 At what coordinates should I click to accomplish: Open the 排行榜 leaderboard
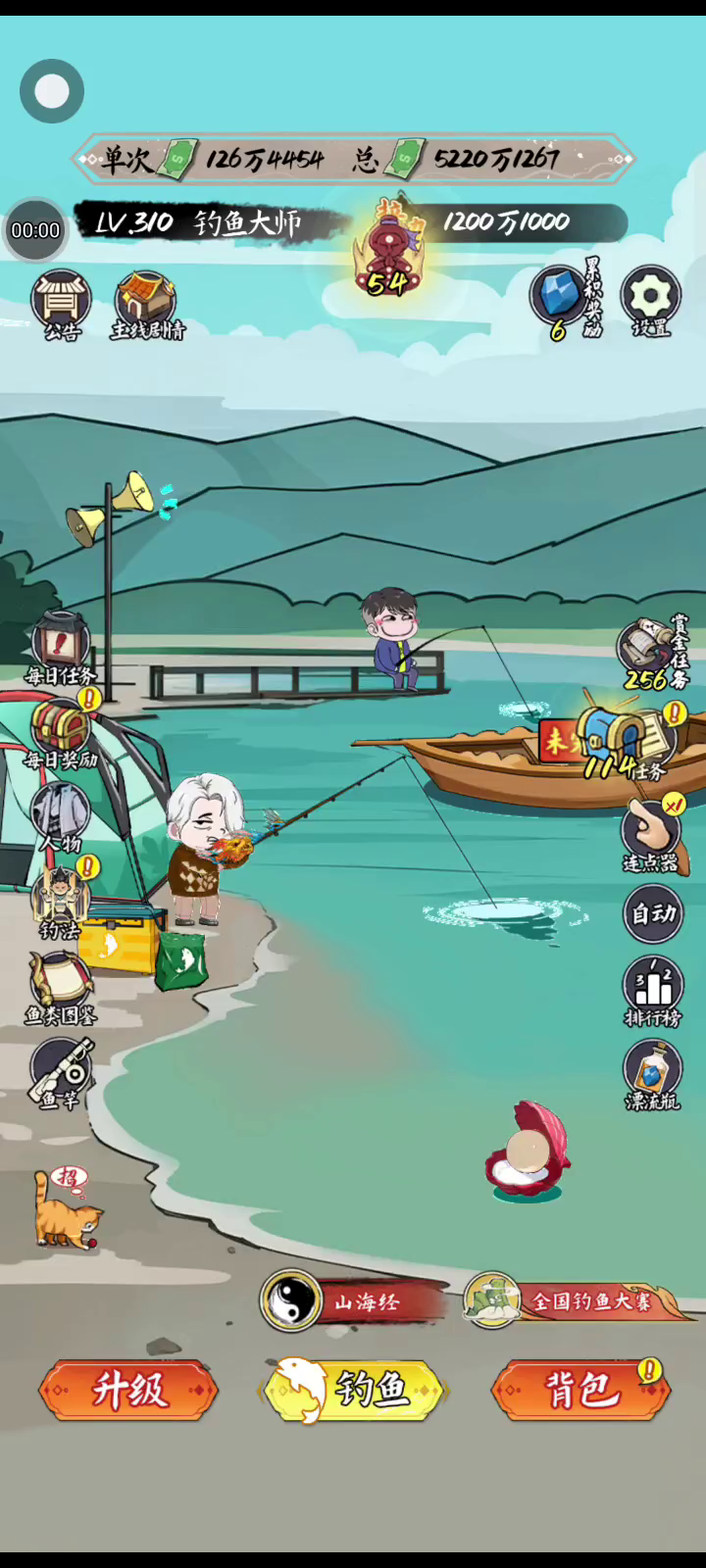click(653, 990)
